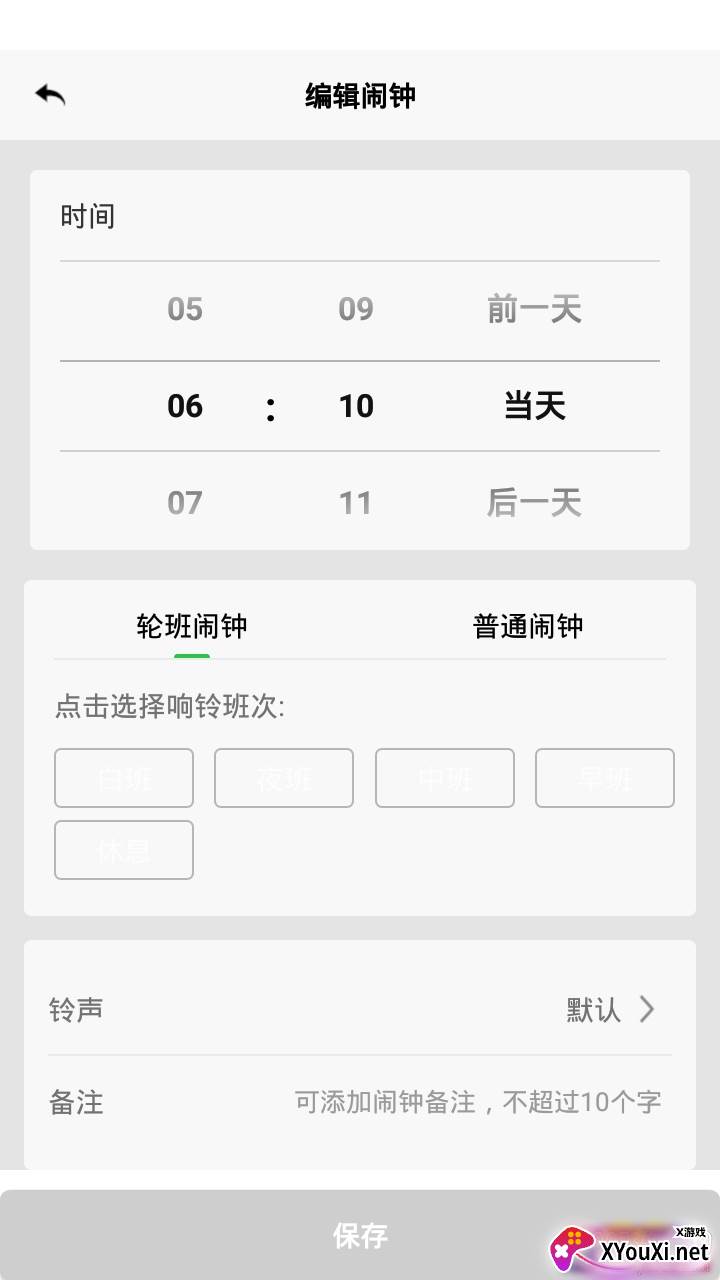This screenshot has height=1280, width=720.
Task: Select the 夜班 shift chip
Action: coord(284,778)
